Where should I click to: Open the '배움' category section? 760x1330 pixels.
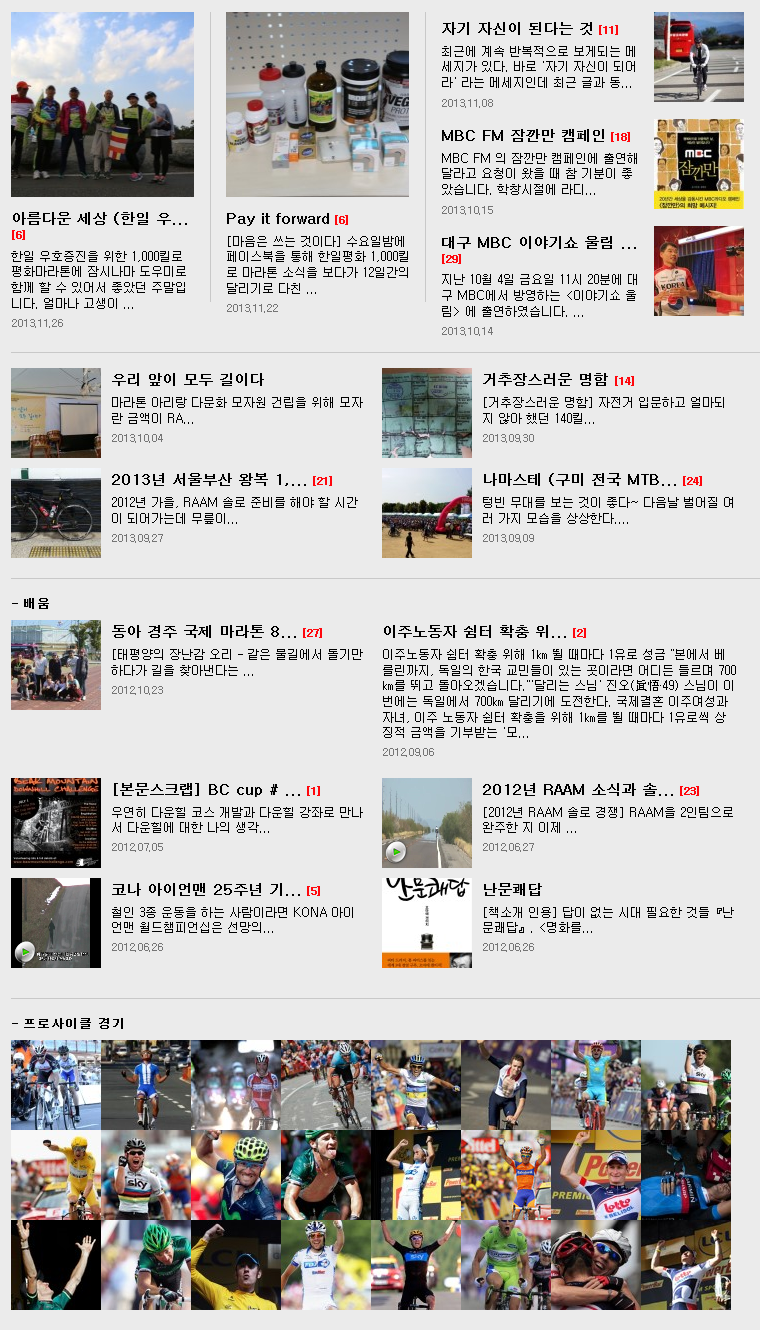[x=34, y=603]
